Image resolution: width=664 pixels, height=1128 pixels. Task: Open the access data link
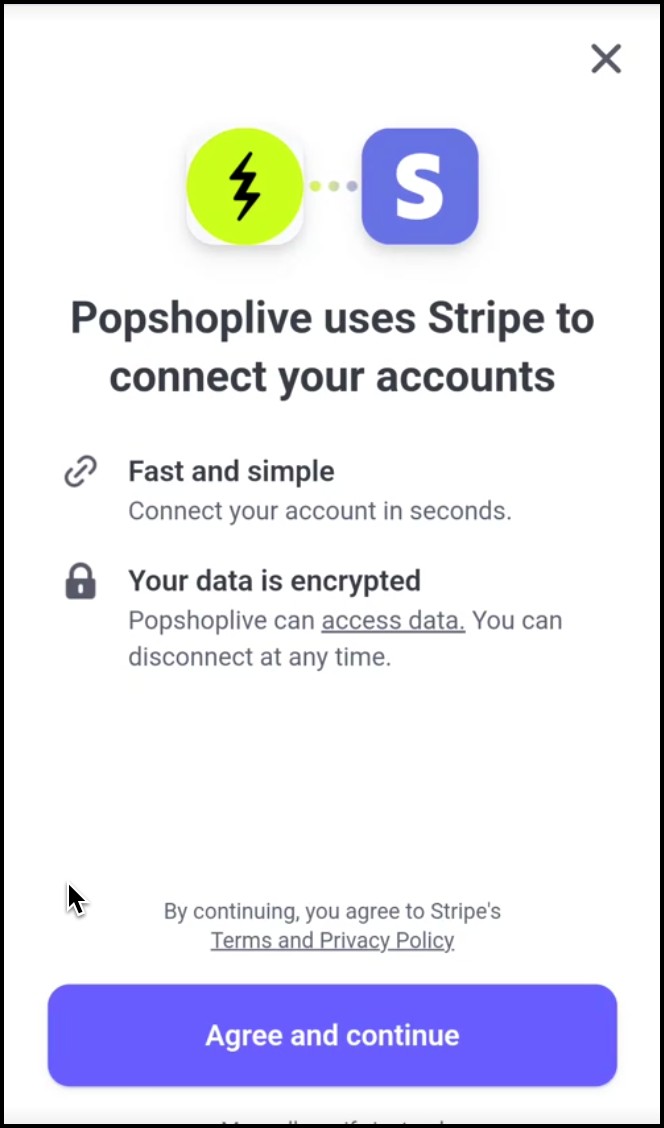tap(393, 620)
